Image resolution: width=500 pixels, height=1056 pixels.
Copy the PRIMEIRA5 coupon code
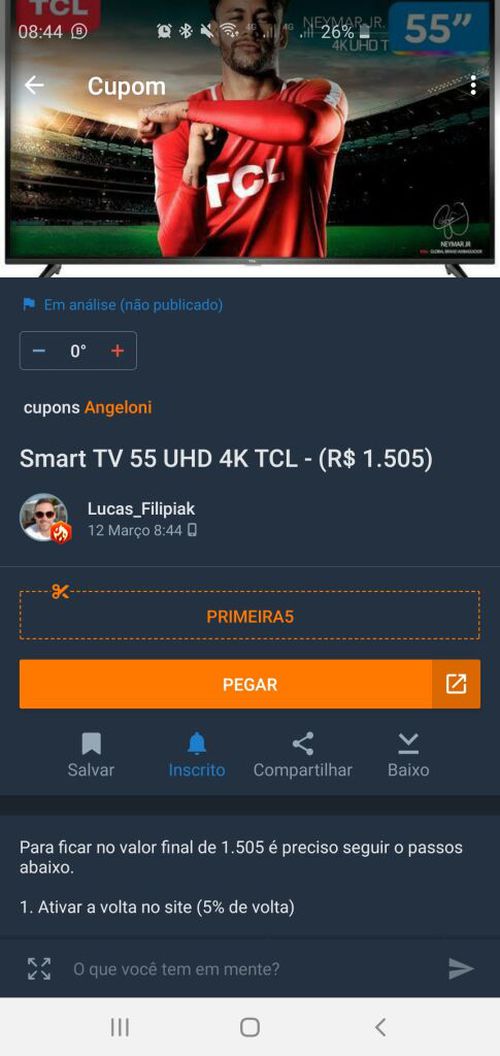[250, 616]
